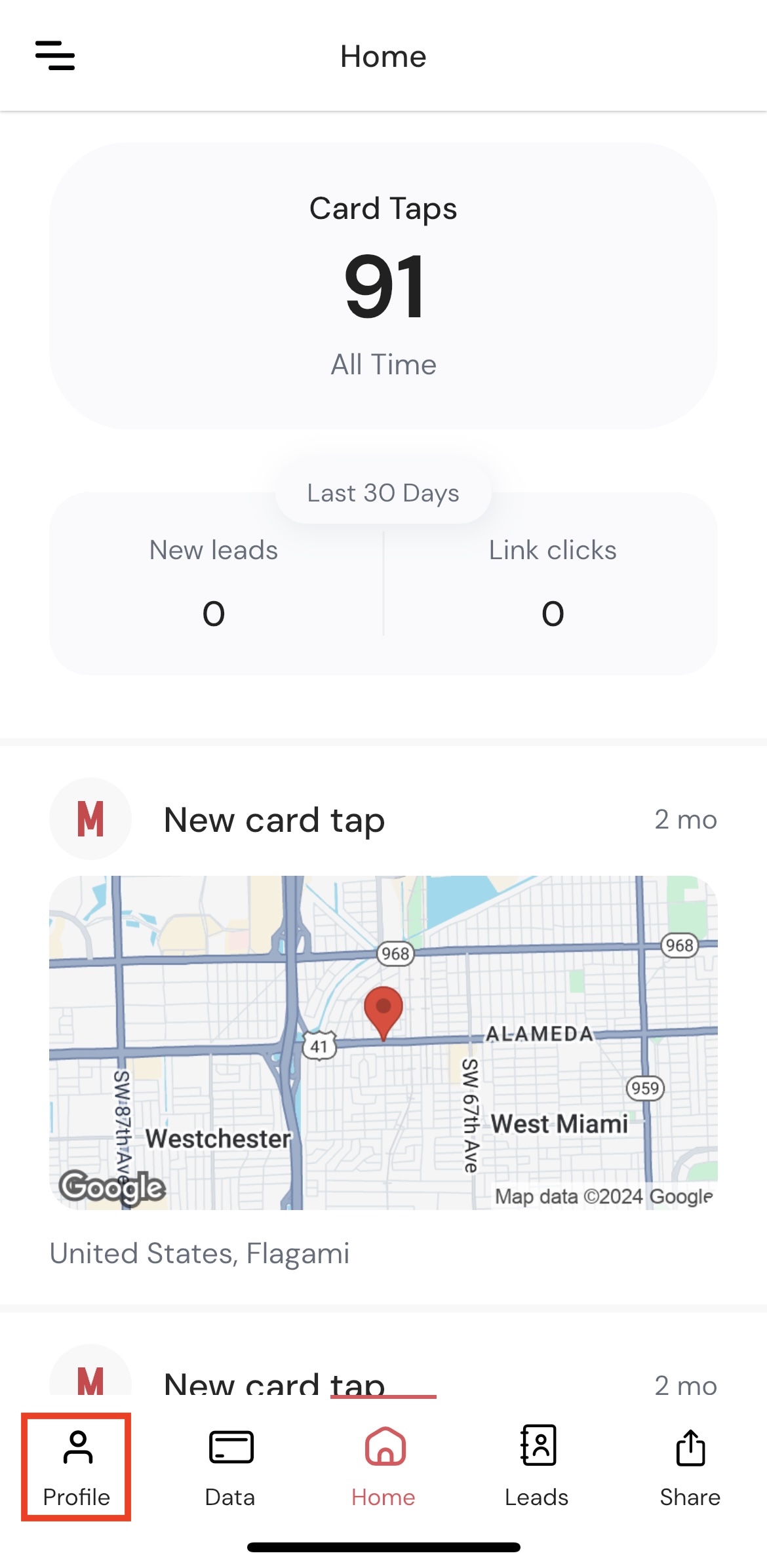View the Card Taps all-time stats

[383, 286]
